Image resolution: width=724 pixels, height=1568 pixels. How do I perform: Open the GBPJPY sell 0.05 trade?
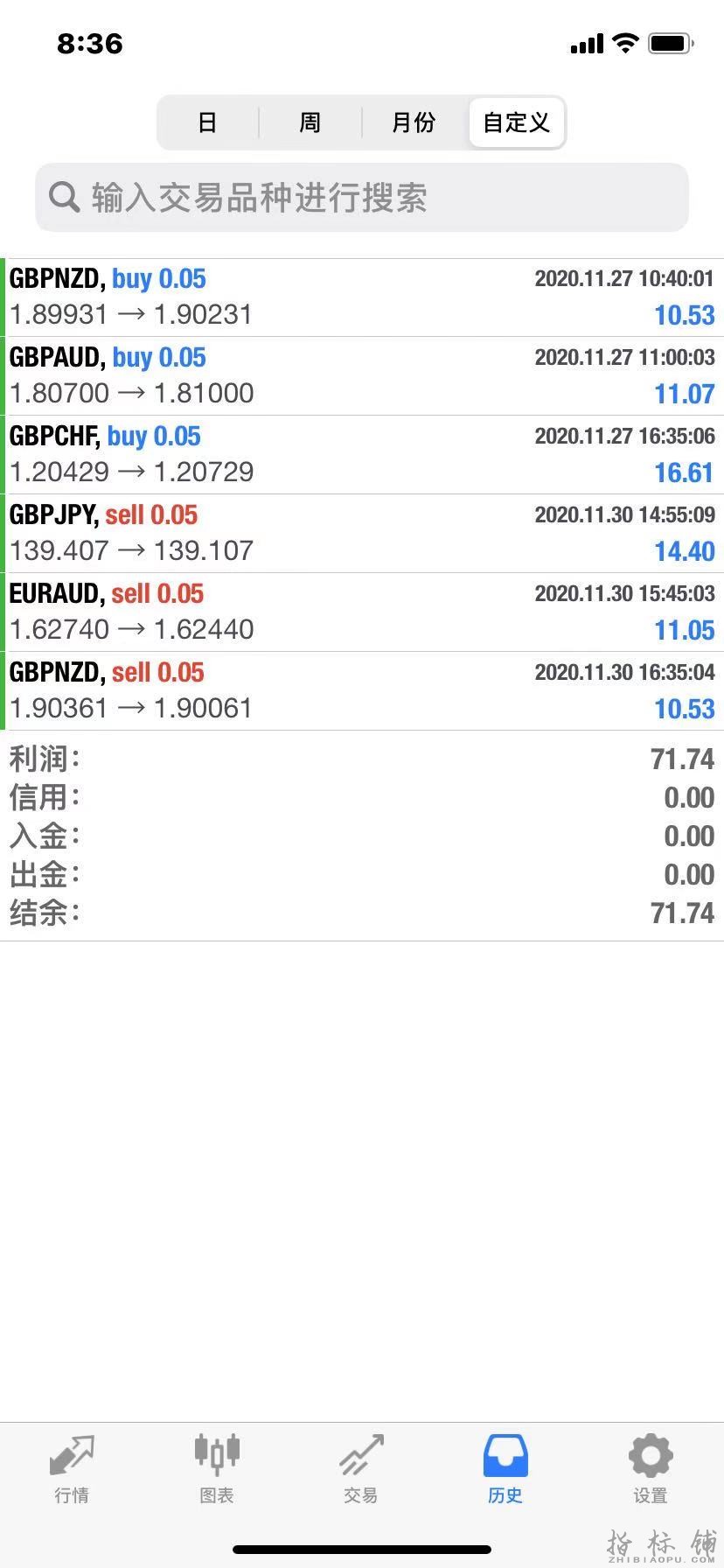(x=362, y=534)
